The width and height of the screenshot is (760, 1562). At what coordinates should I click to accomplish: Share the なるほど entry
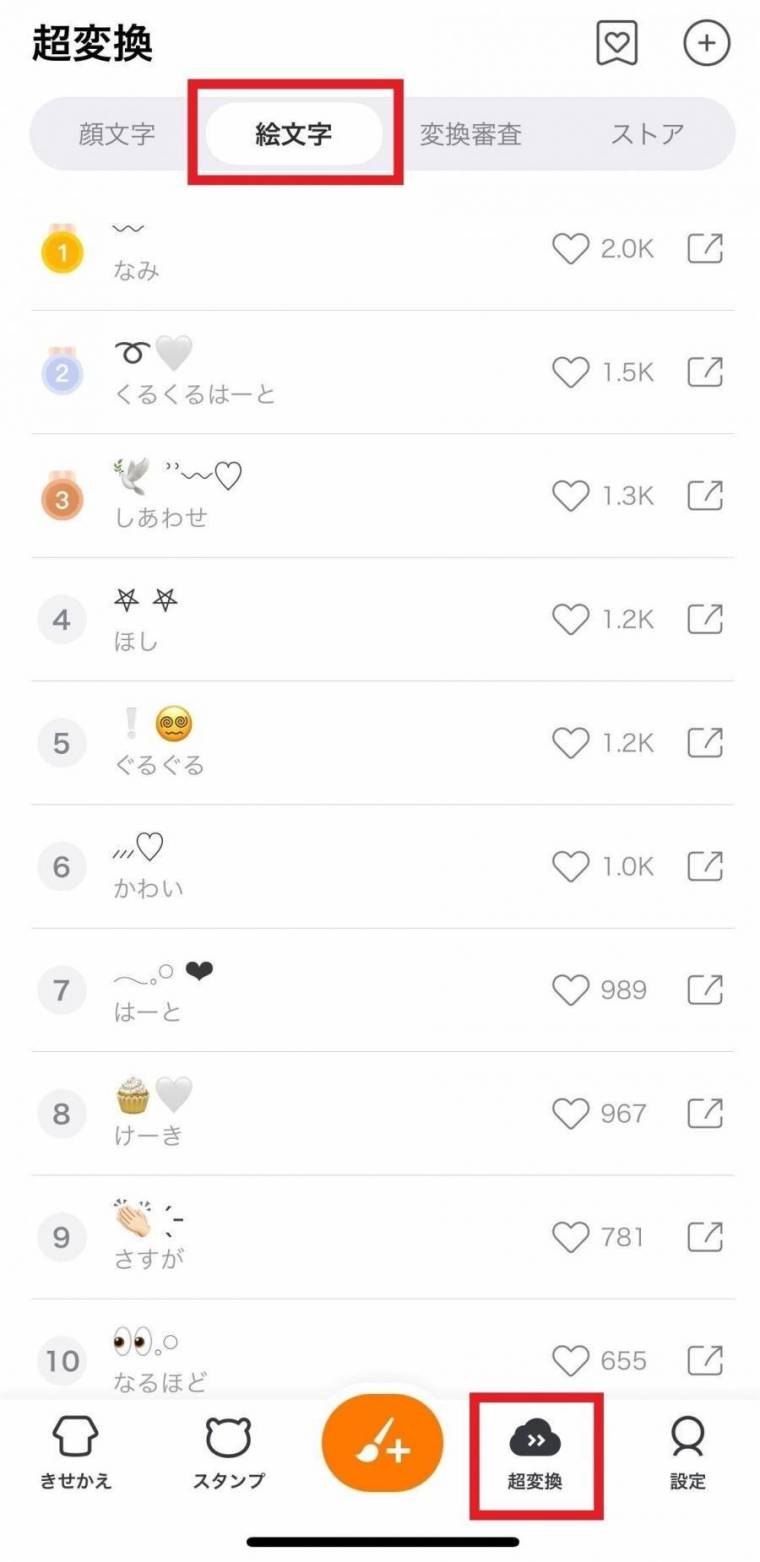(x=705, y=1360)
